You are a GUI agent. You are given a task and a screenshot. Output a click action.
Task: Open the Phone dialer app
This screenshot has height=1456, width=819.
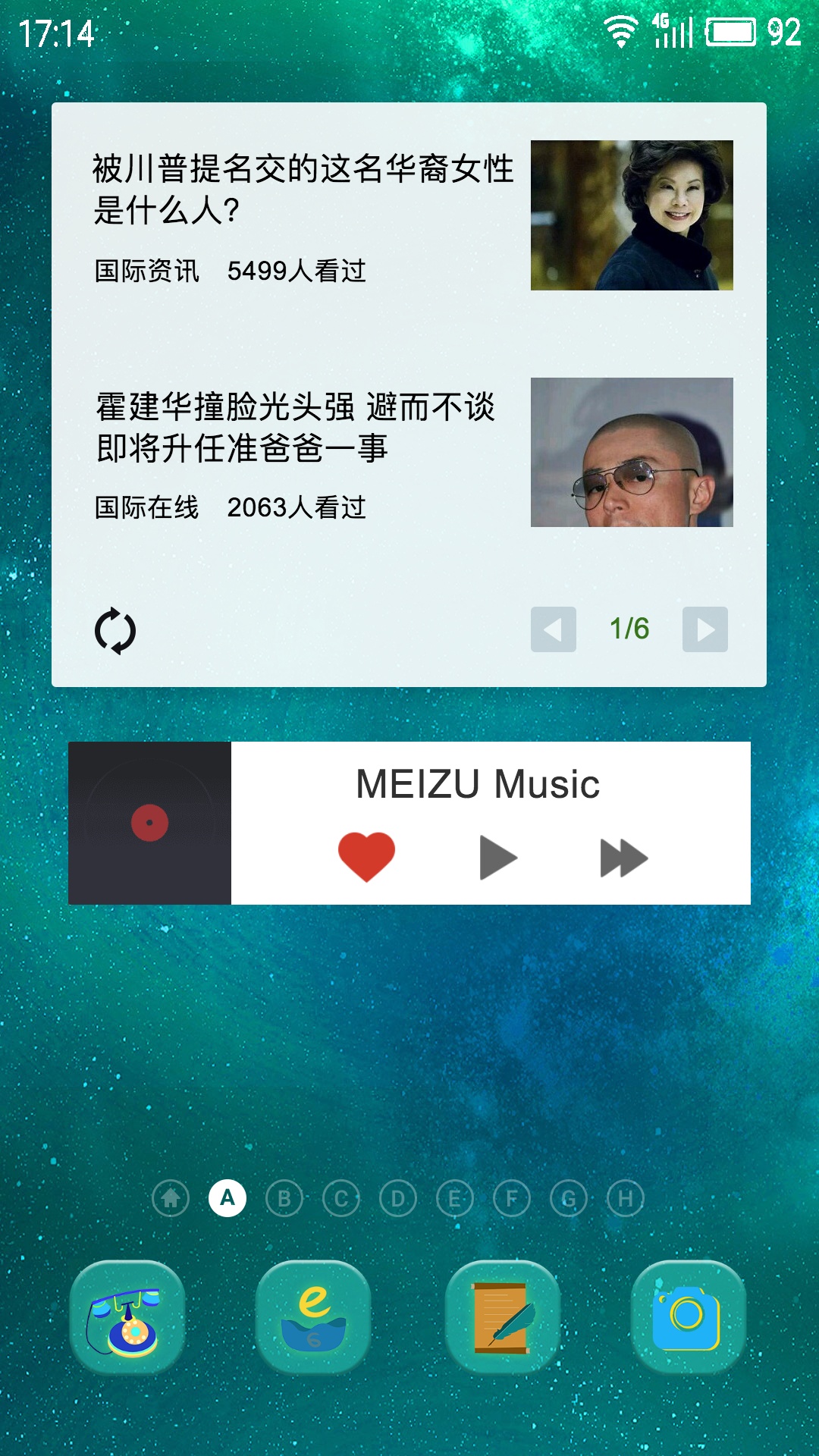click(x=127, y=1318)
